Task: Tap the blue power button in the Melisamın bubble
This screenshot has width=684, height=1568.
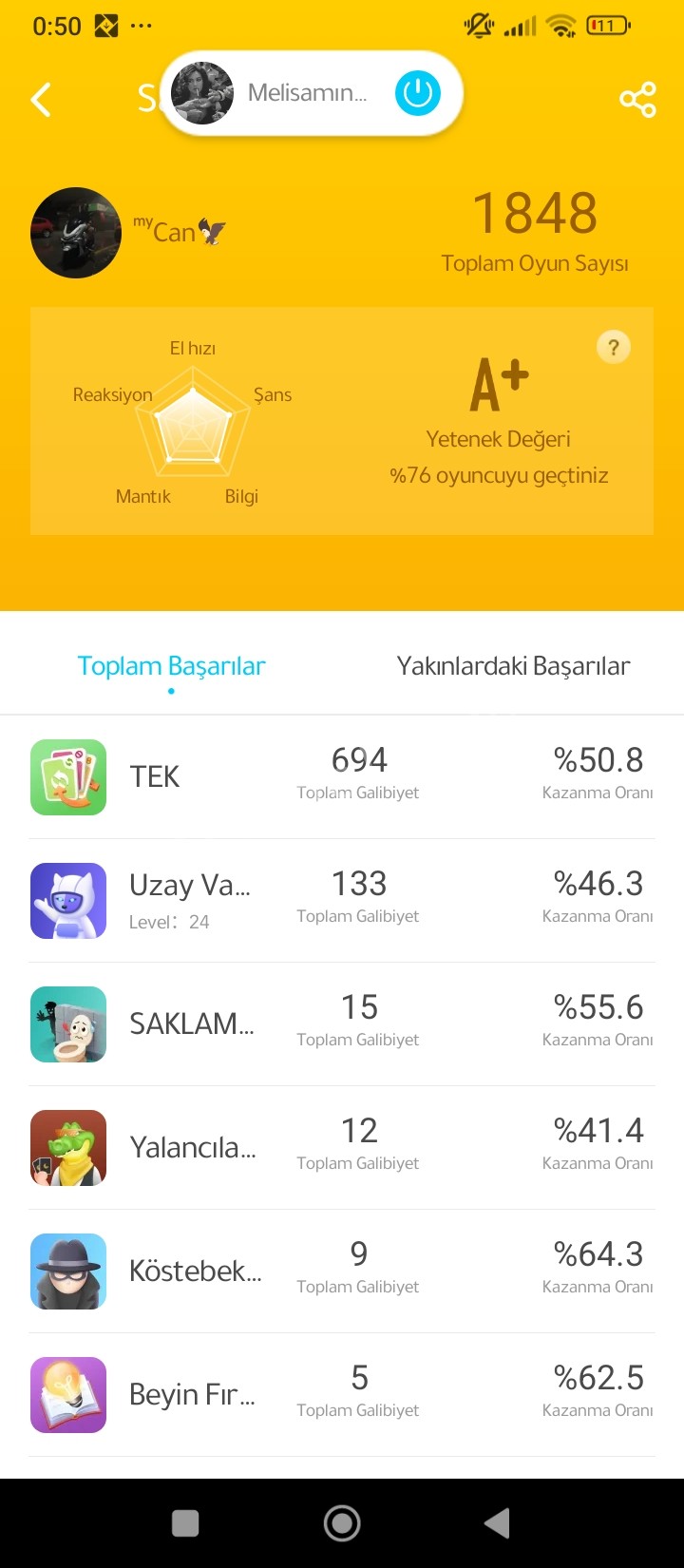Action: click(418, 93)
